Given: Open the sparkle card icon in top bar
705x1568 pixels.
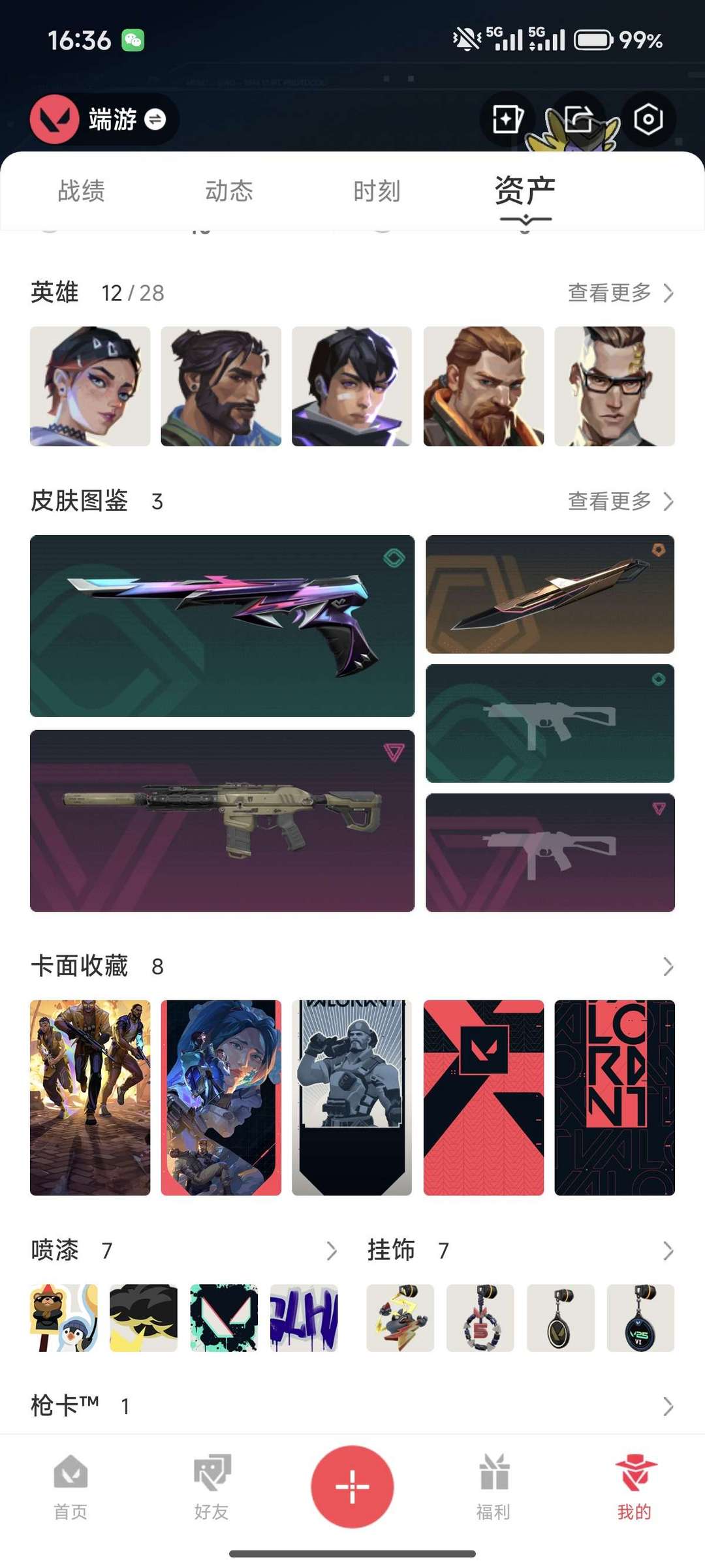Looking at the screenshot, I should tap(507, 119).
